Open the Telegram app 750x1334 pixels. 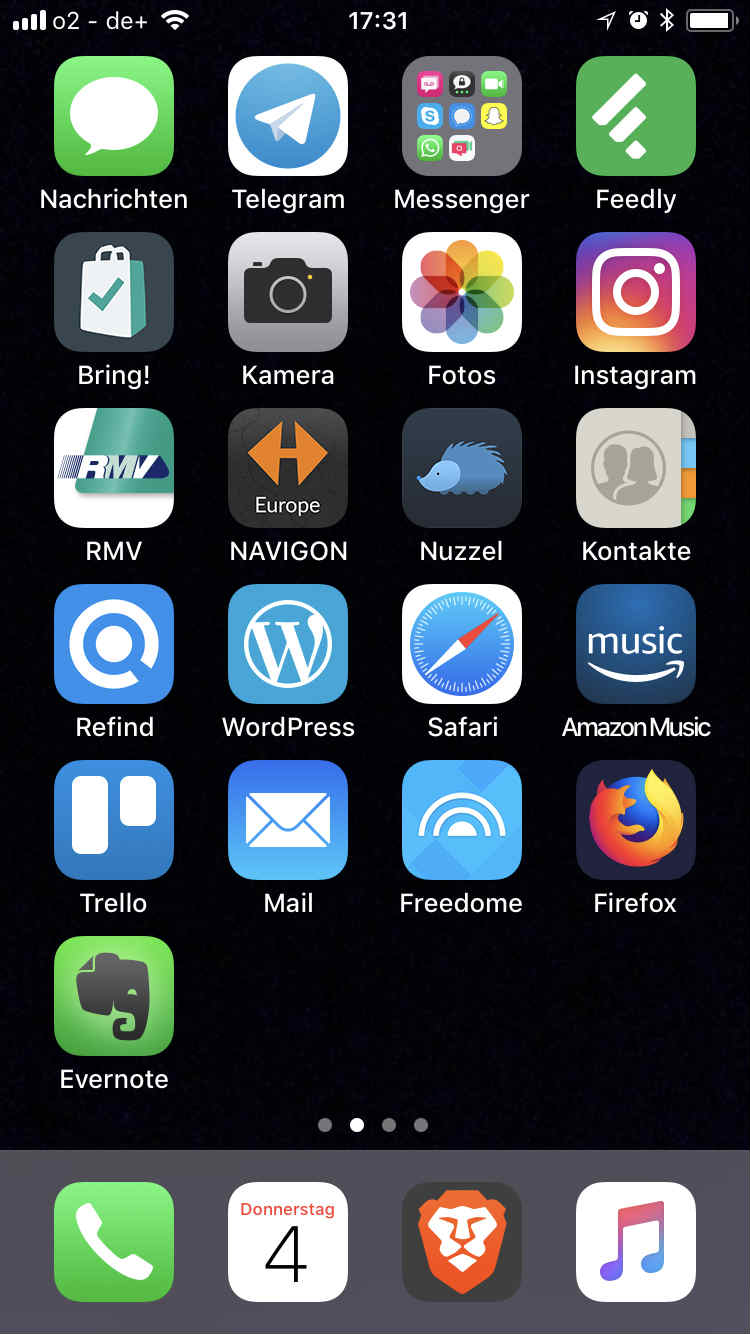[x=288, y=116]
